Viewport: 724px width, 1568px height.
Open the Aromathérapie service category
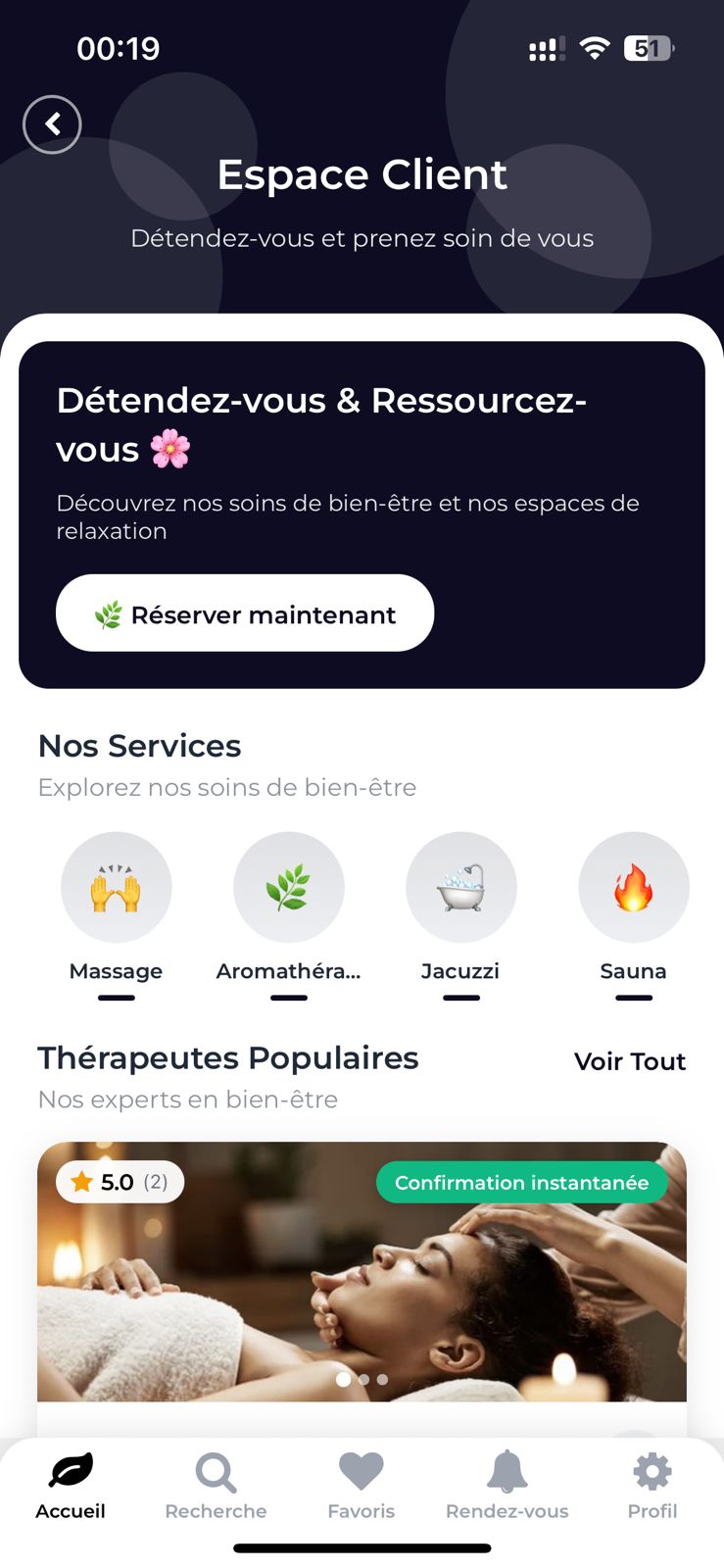point(289,887)
